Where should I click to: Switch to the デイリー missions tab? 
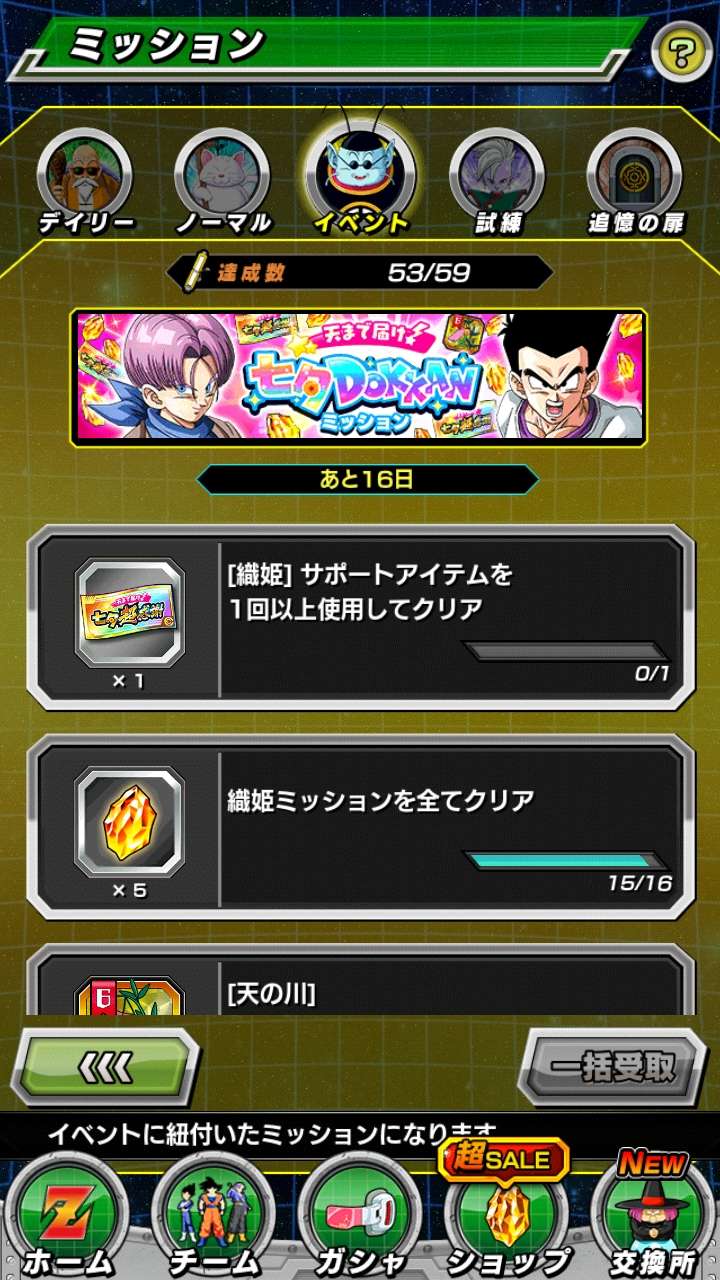pyautogui.click(x=85, y=183)
